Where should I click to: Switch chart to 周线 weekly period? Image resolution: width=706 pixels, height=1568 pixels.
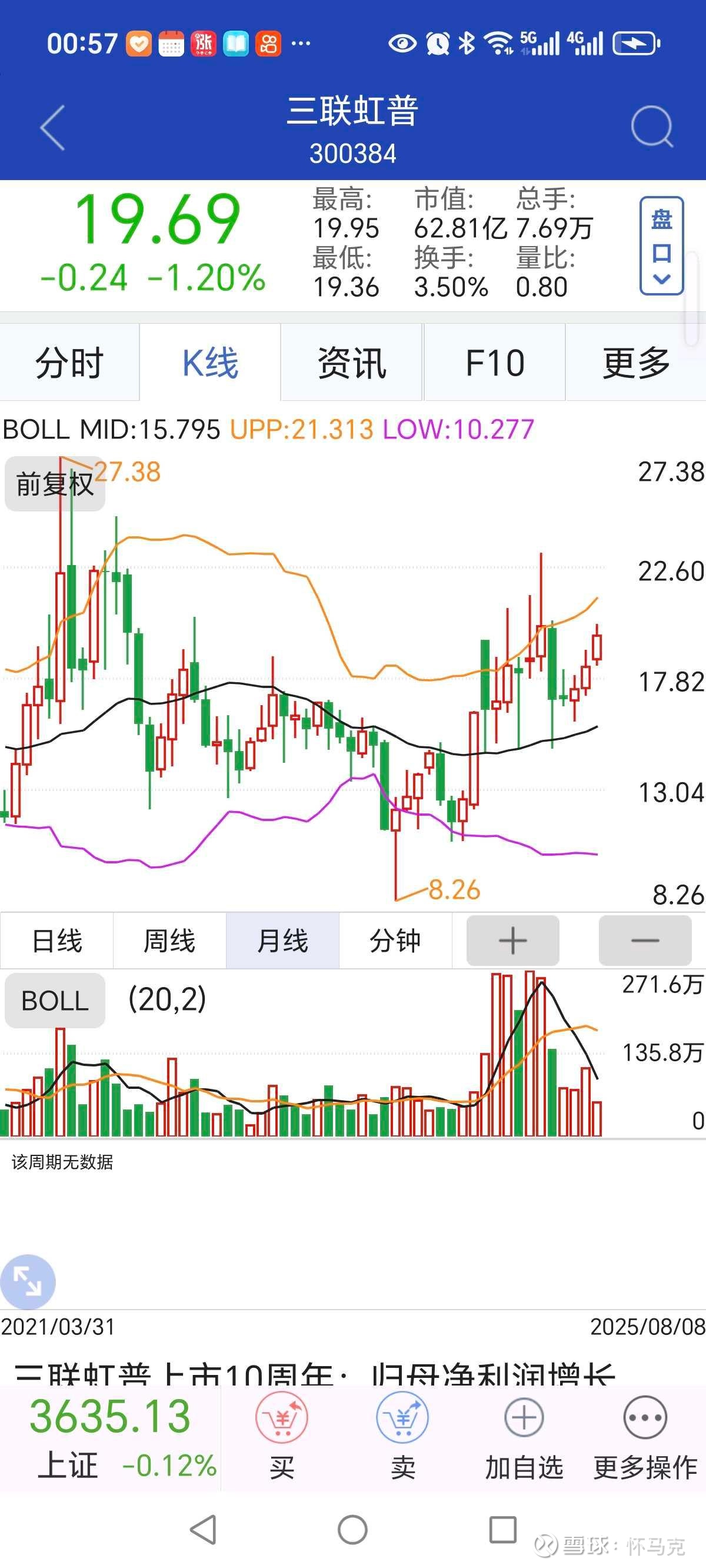click(x=169, y=941)
